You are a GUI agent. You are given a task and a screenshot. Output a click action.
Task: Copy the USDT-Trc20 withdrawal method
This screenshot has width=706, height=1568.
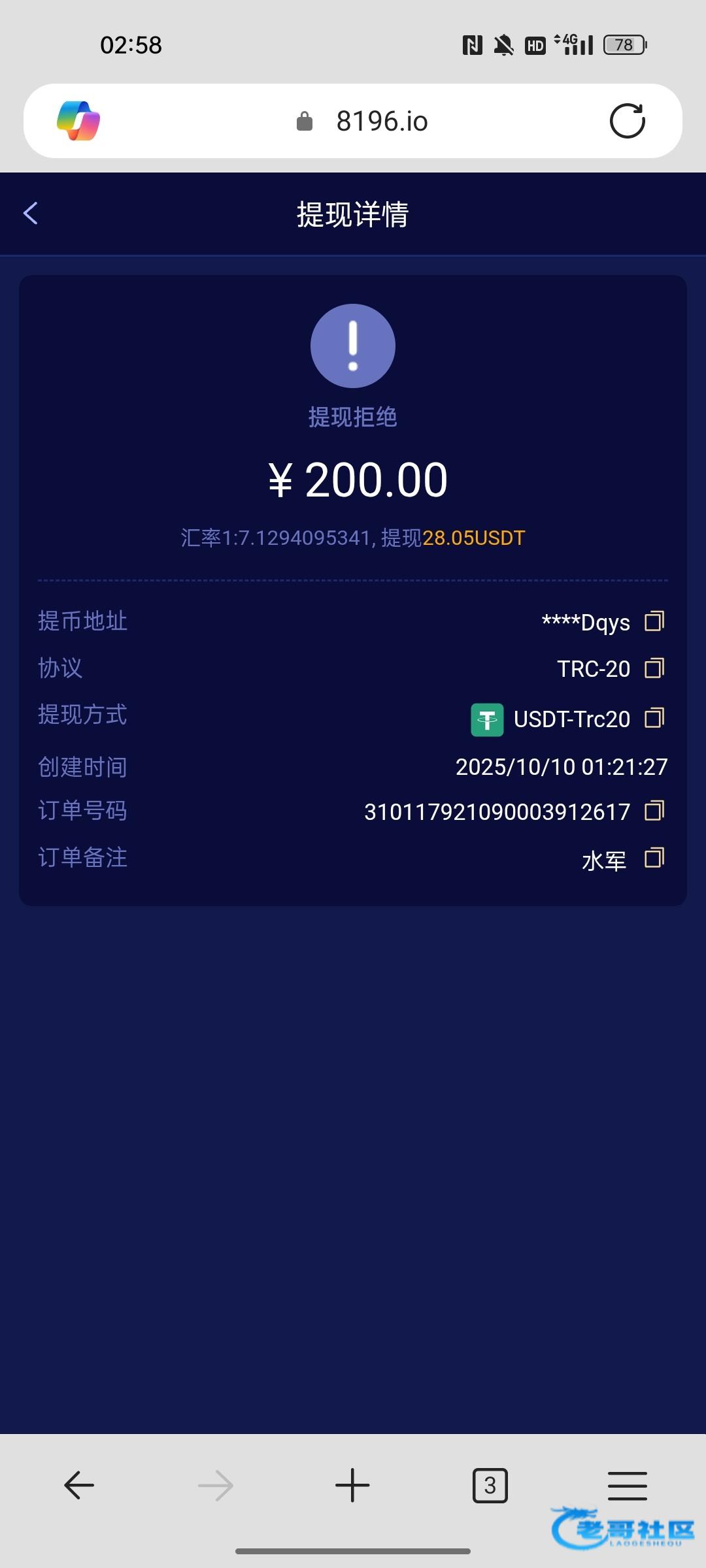tap(654, 718)
